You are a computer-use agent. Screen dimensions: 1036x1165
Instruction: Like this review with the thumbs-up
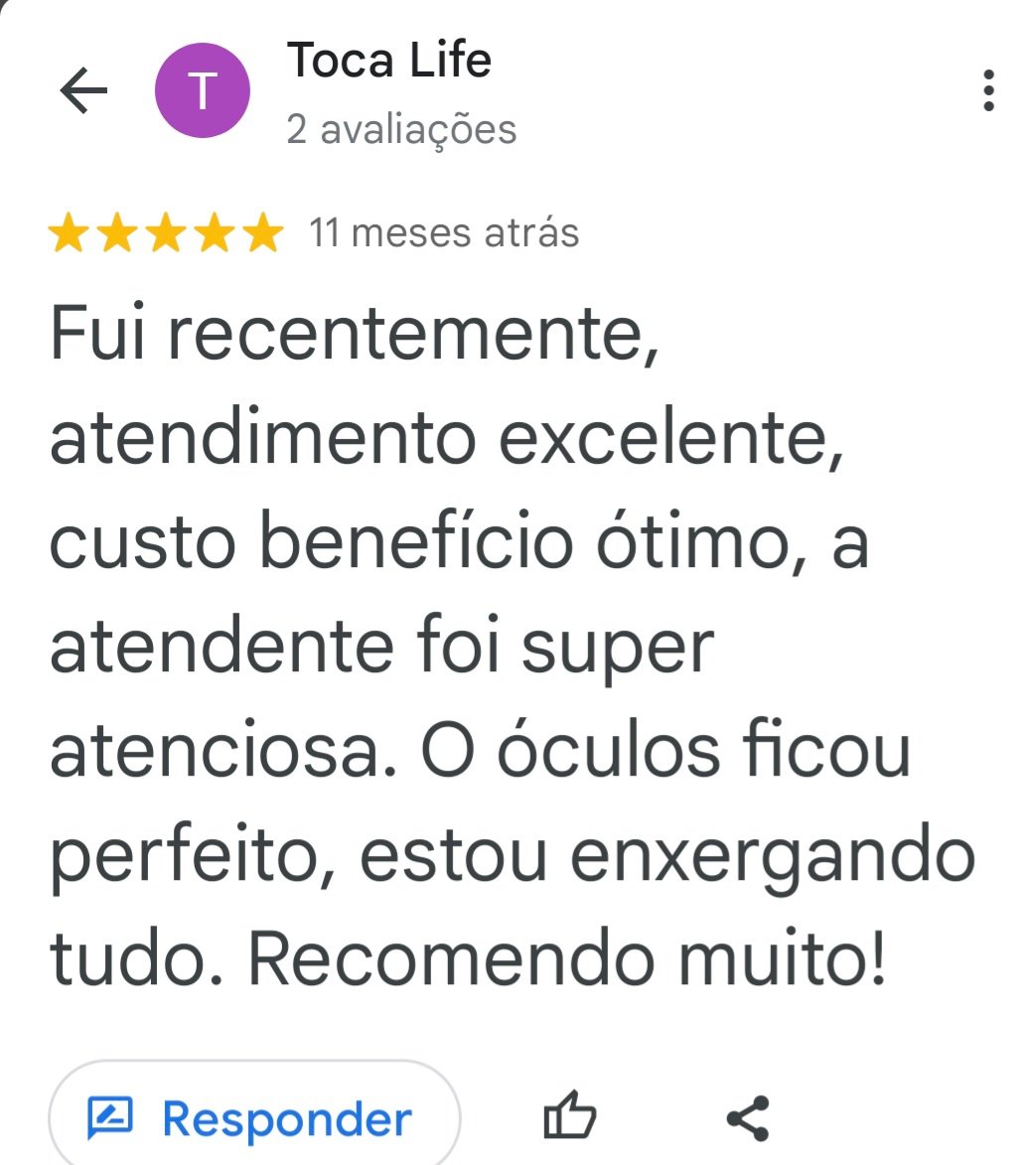click(x=570, y=1118)
